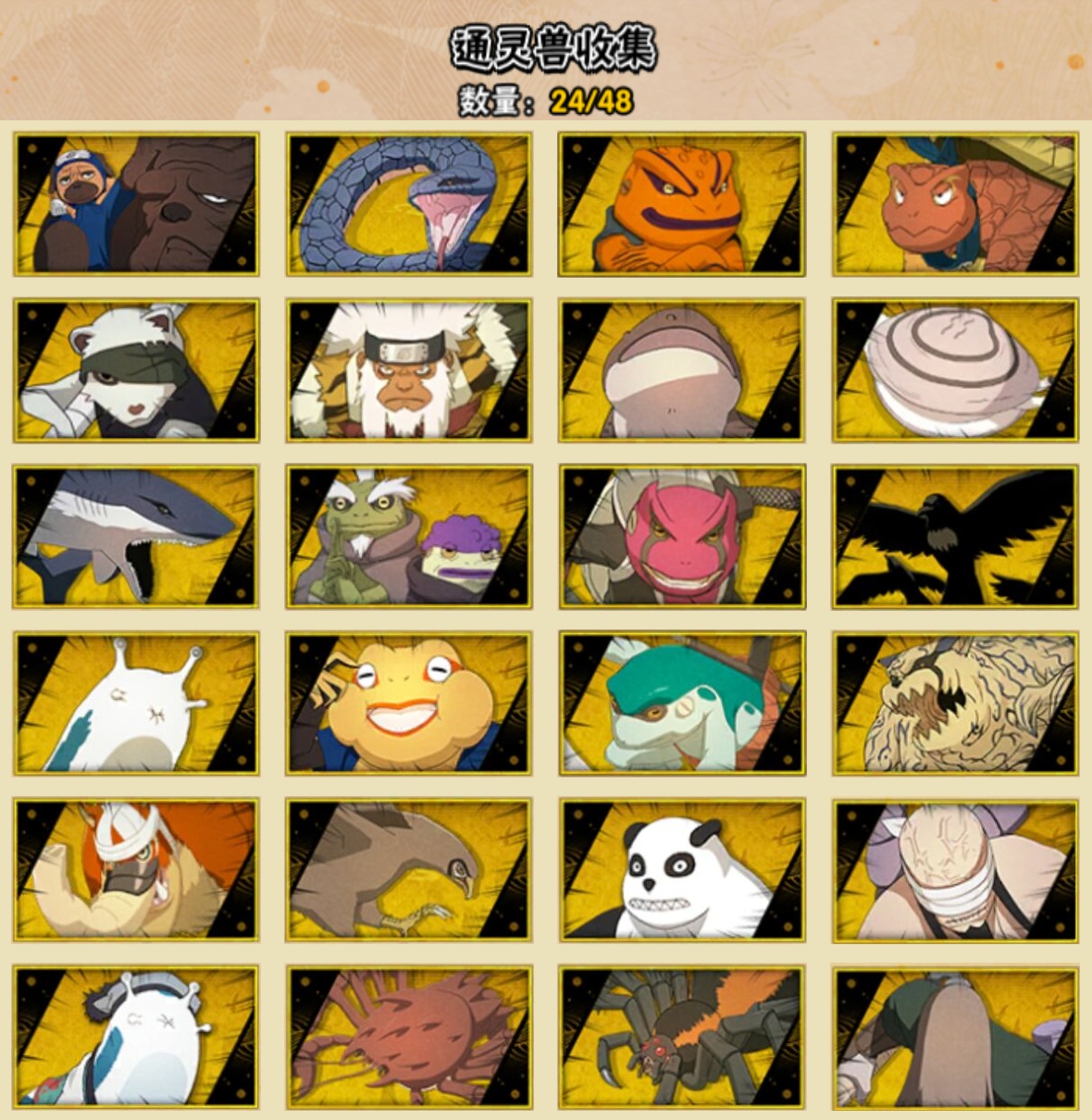
Task: Select the blue snake summon card
Action: (408, 205)
